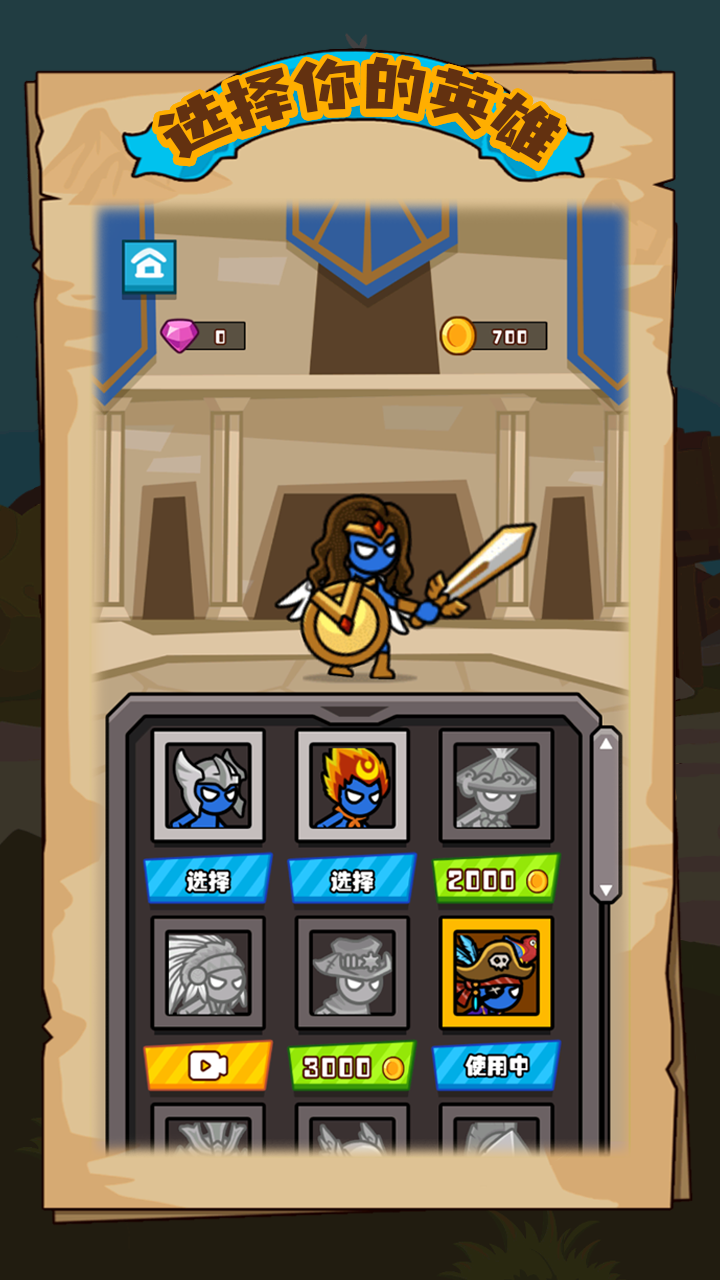Watch video ad to unlock feathered hero
This screenshot has width=720, height=1280.
207,1066
